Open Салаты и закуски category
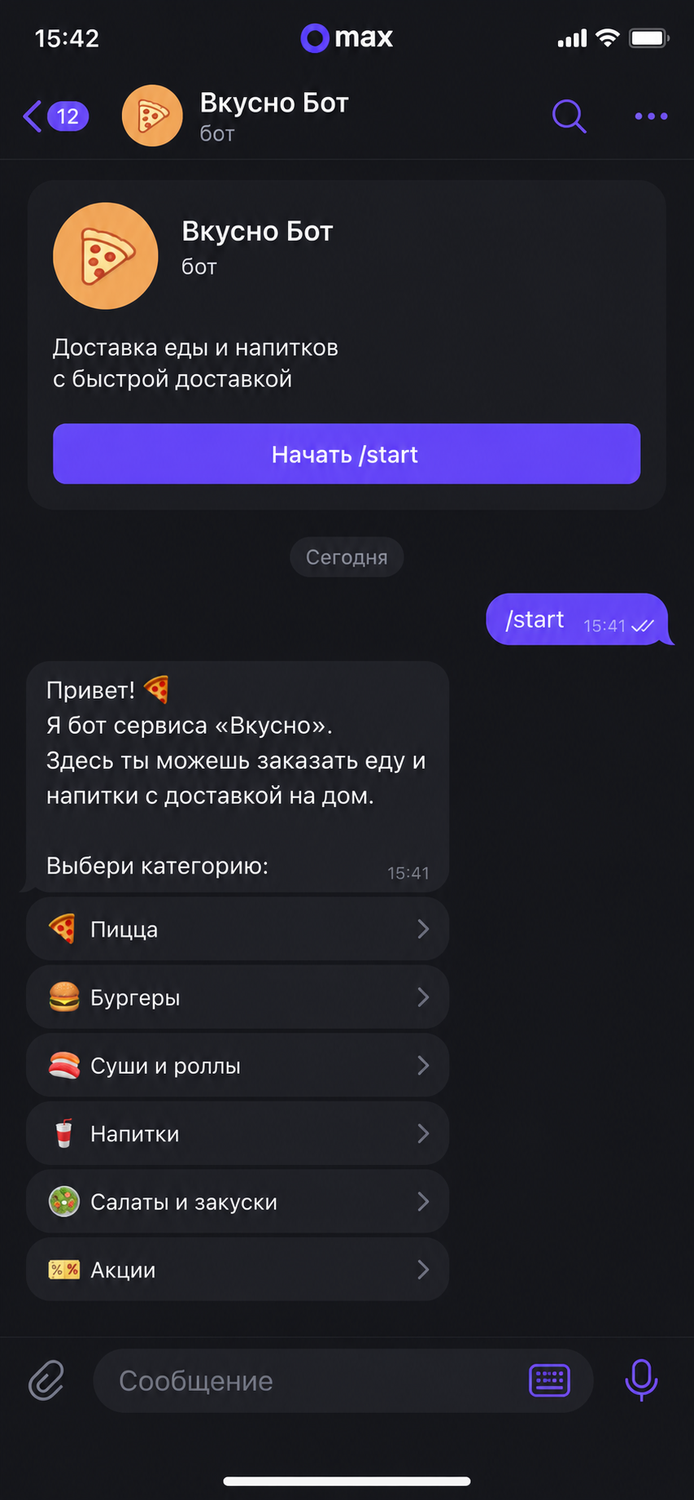Viewport: 694px width, 1500px height. (237, 1201)
